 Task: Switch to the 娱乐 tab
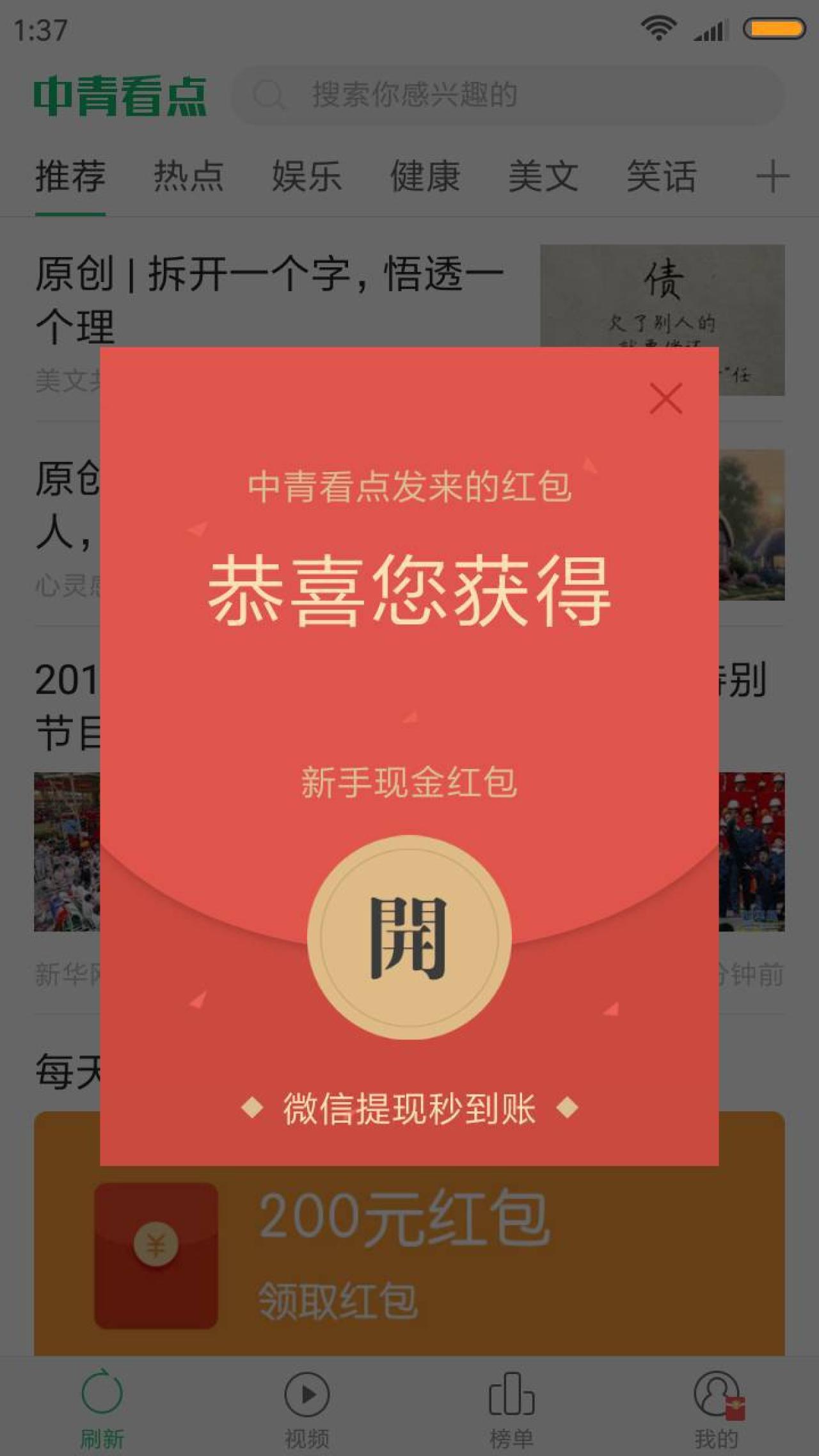tap(306, 176)
